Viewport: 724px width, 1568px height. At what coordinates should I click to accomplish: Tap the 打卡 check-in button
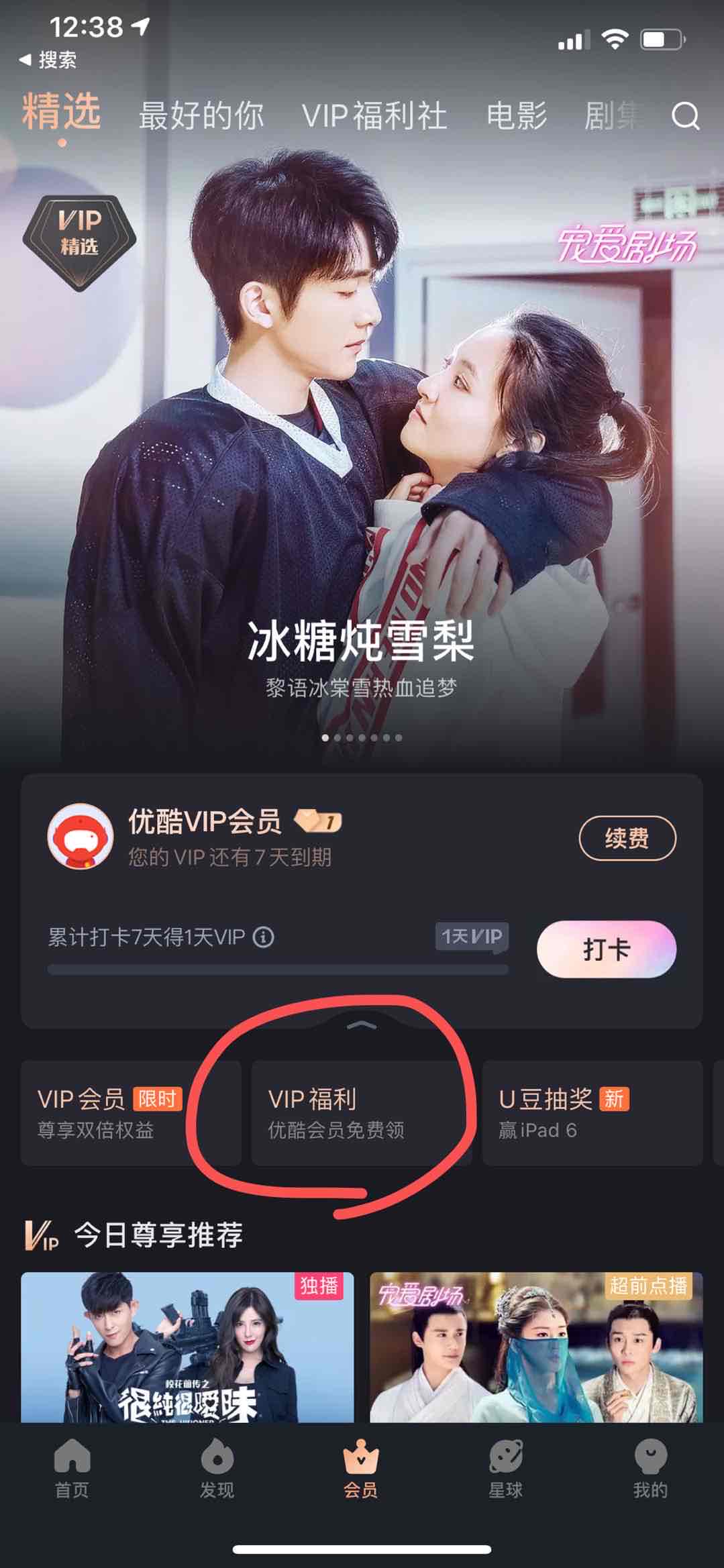tap(606, 949)
